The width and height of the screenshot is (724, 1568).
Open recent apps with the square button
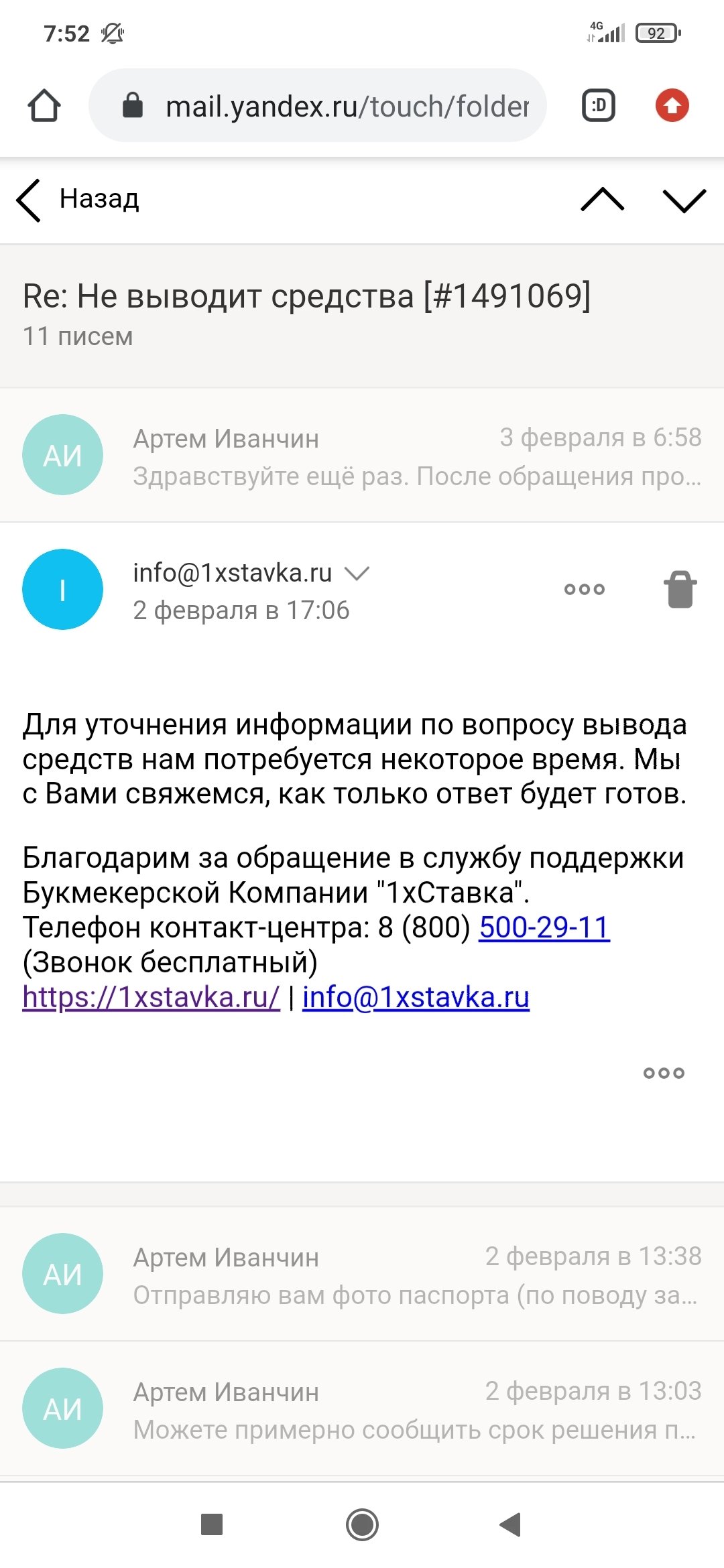pos(212,1524)
